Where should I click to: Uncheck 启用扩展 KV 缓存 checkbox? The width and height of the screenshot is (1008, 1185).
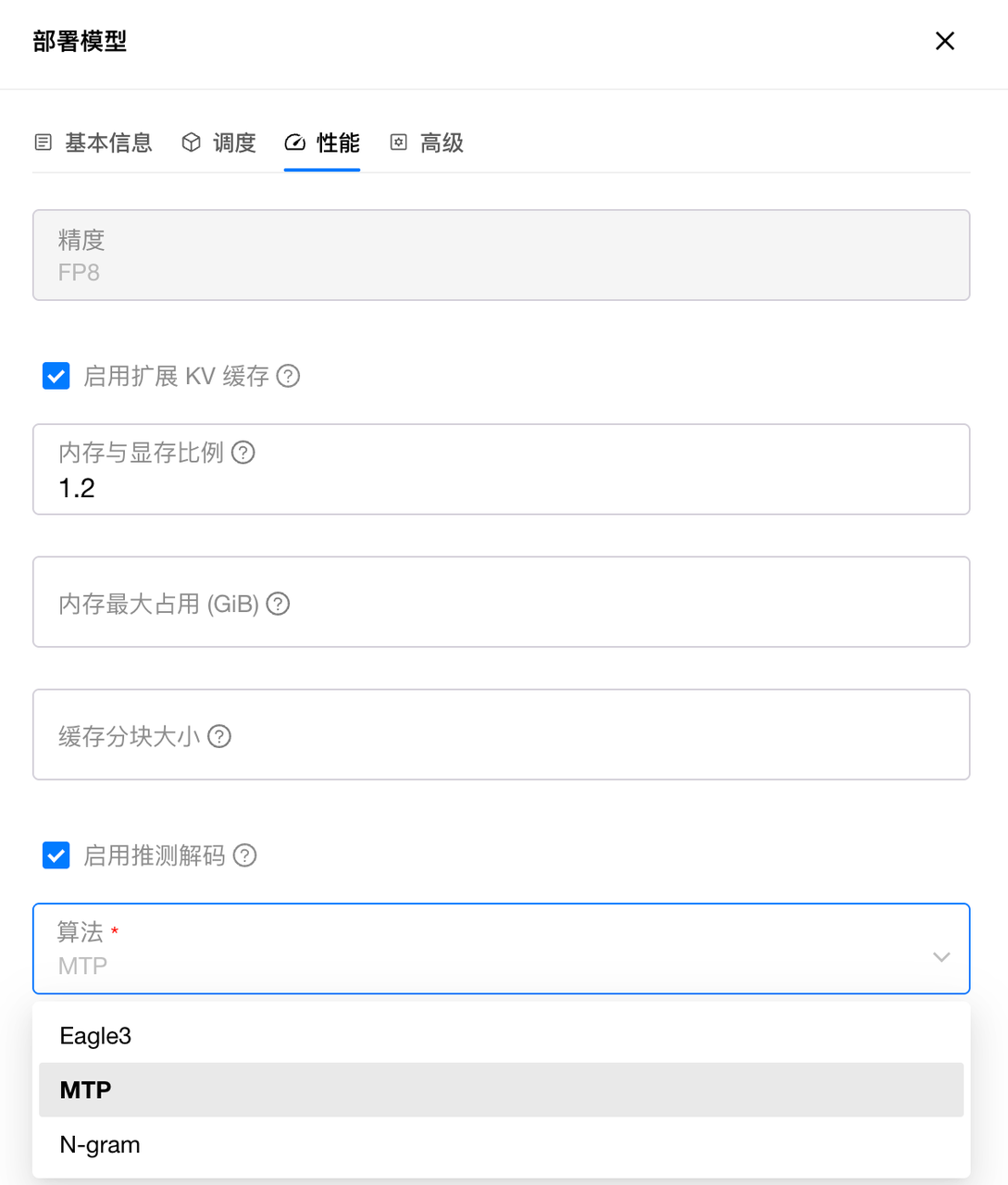point(56,376)
